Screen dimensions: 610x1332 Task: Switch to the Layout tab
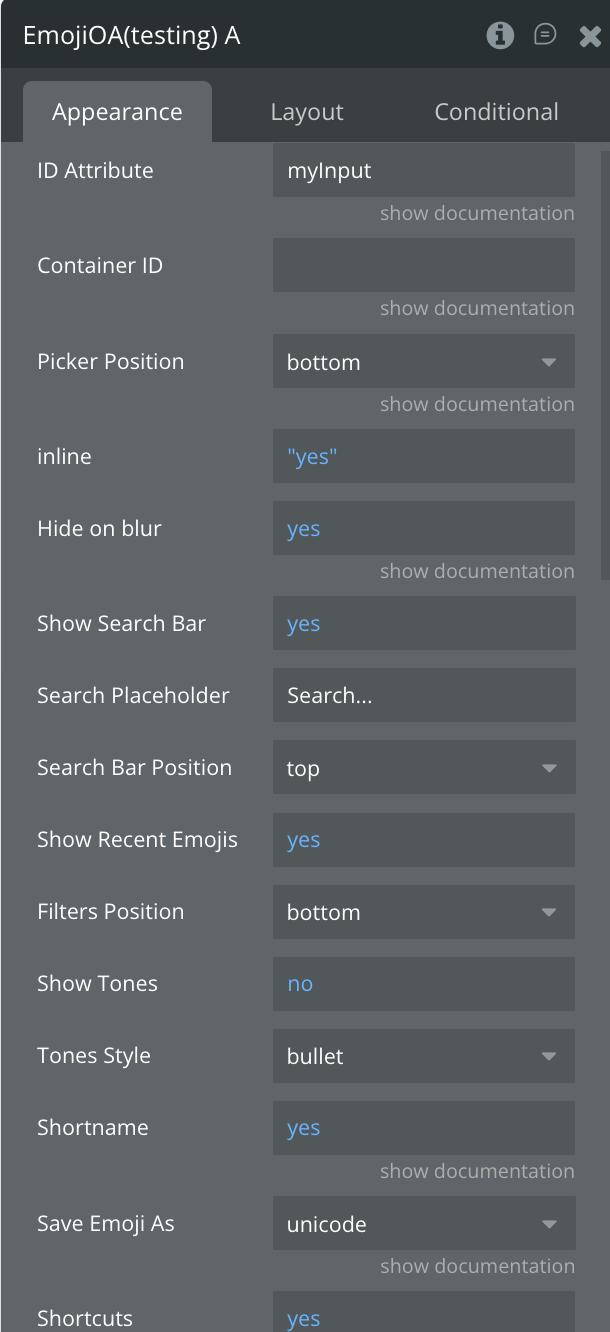[x=307, y=112]
